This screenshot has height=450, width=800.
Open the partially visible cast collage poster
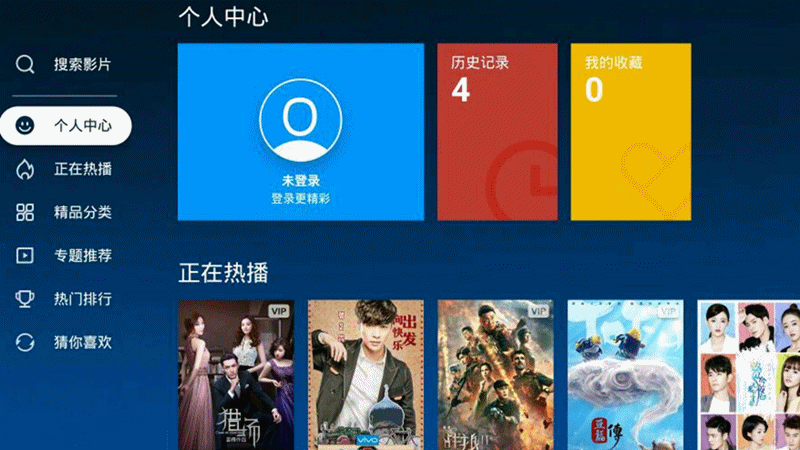[x=748, y=375]
